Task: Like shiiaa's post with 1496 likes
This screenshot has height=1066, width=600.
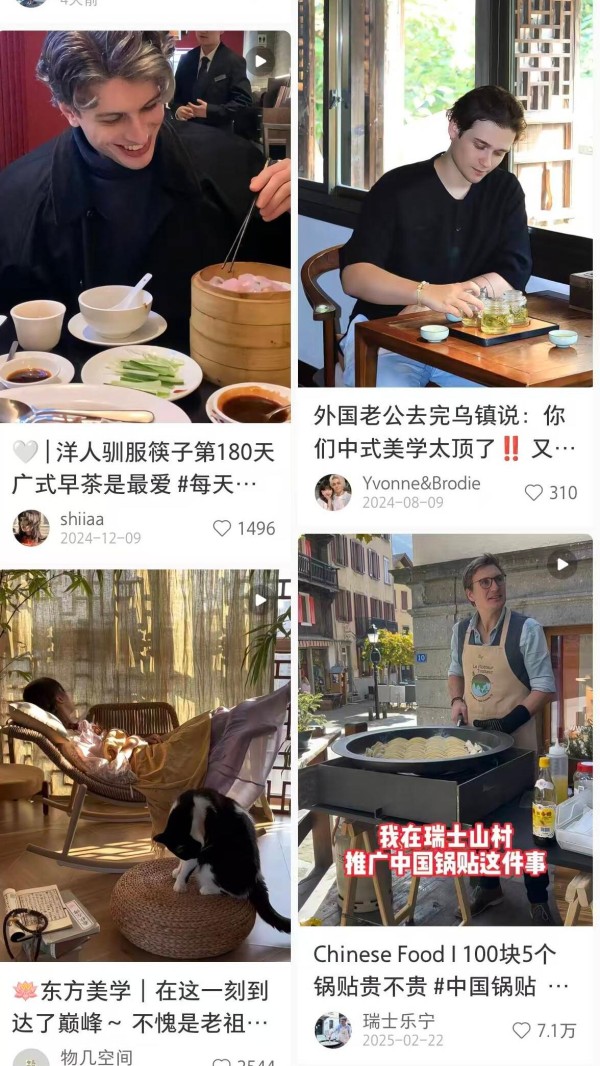Action: click(x=222, y=528)
